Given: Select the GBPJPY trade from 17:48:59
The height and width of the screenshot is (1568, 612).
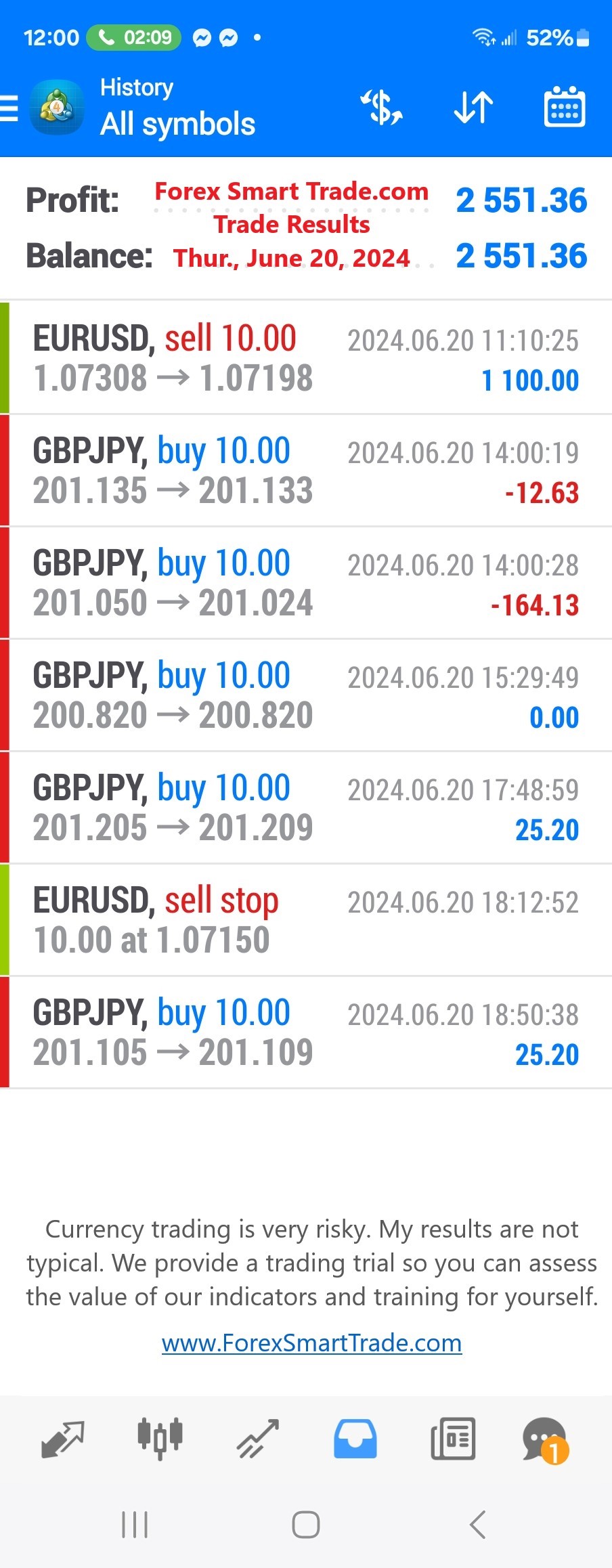Looking at the screenshot, I should click(306, 808).
